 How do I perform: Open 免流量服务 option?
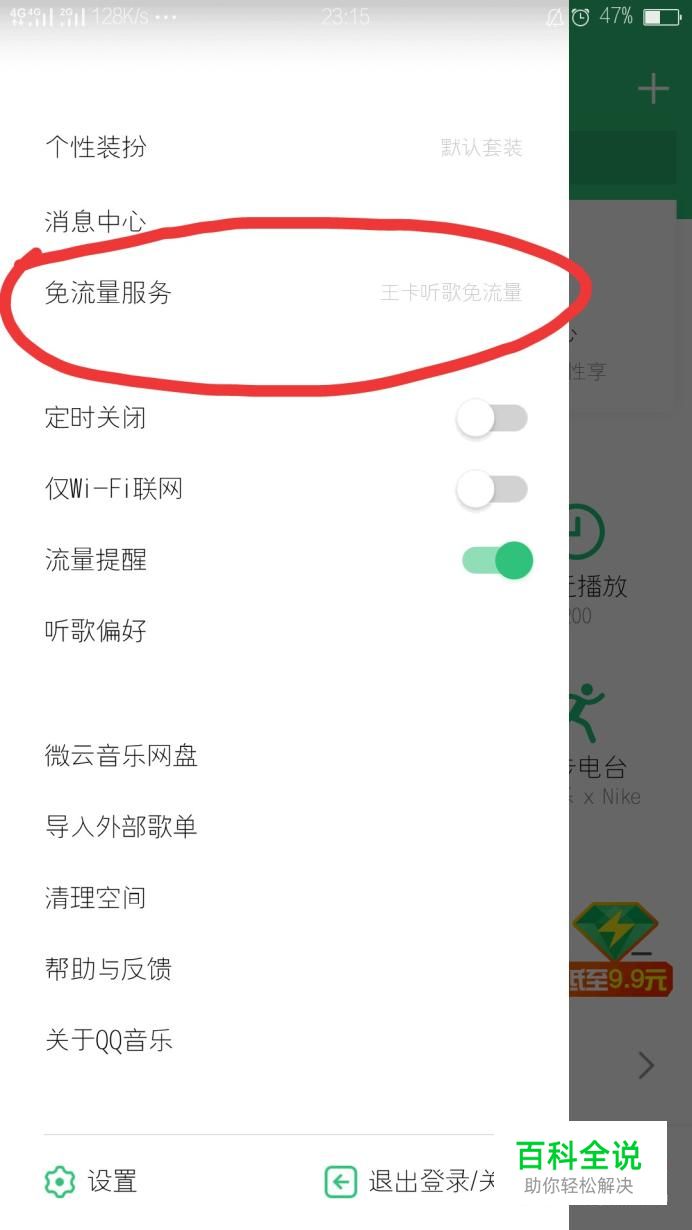[108, 293]
